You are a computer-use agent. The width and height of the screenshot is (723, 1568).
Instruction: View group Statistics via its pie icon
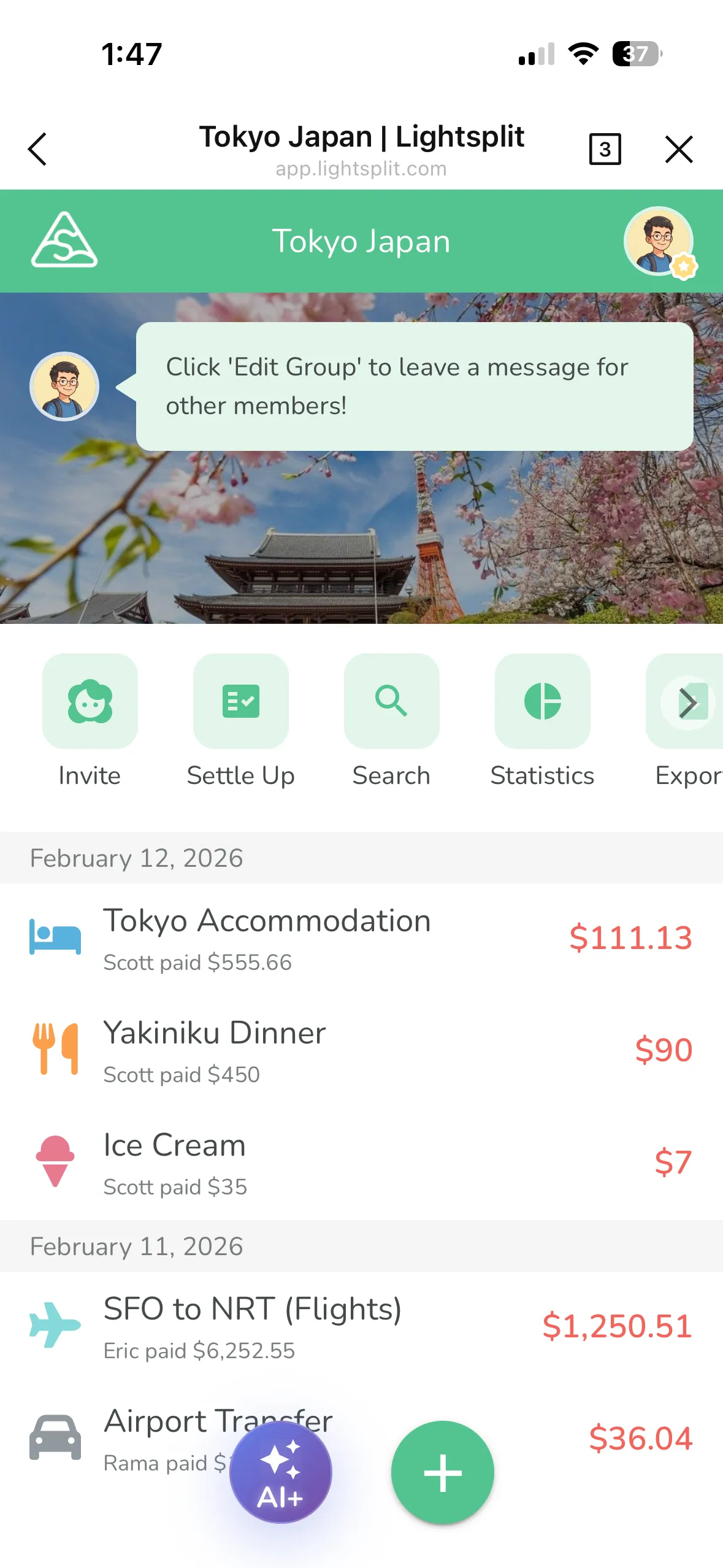coord(542,702)
